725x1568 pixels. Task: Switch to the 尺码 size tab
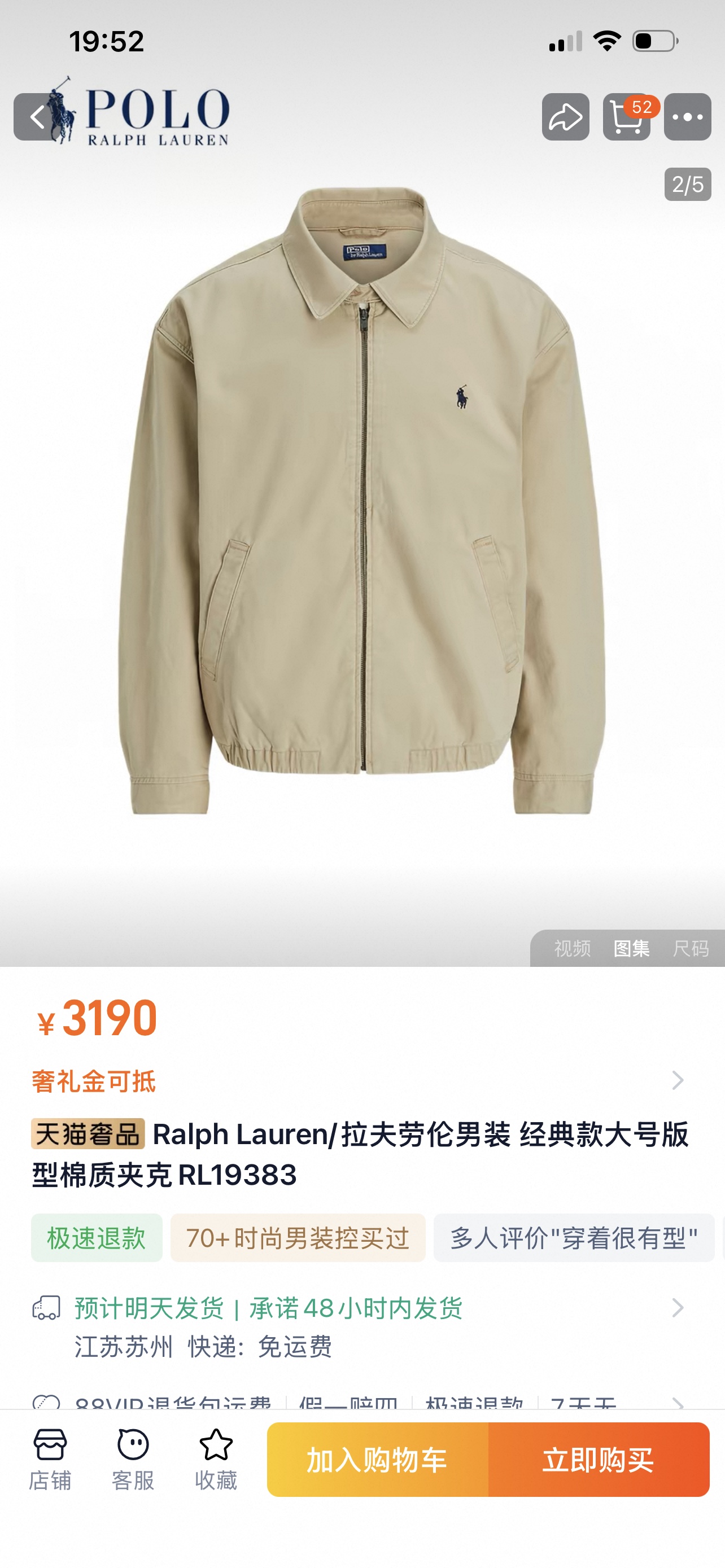point(691,948)
